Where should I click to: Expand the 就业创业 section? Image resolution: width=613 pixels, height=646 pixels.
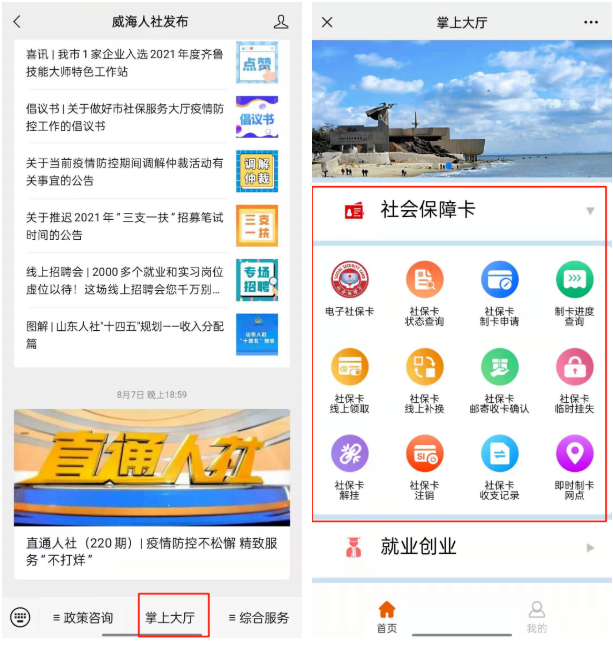coord(589,547)
